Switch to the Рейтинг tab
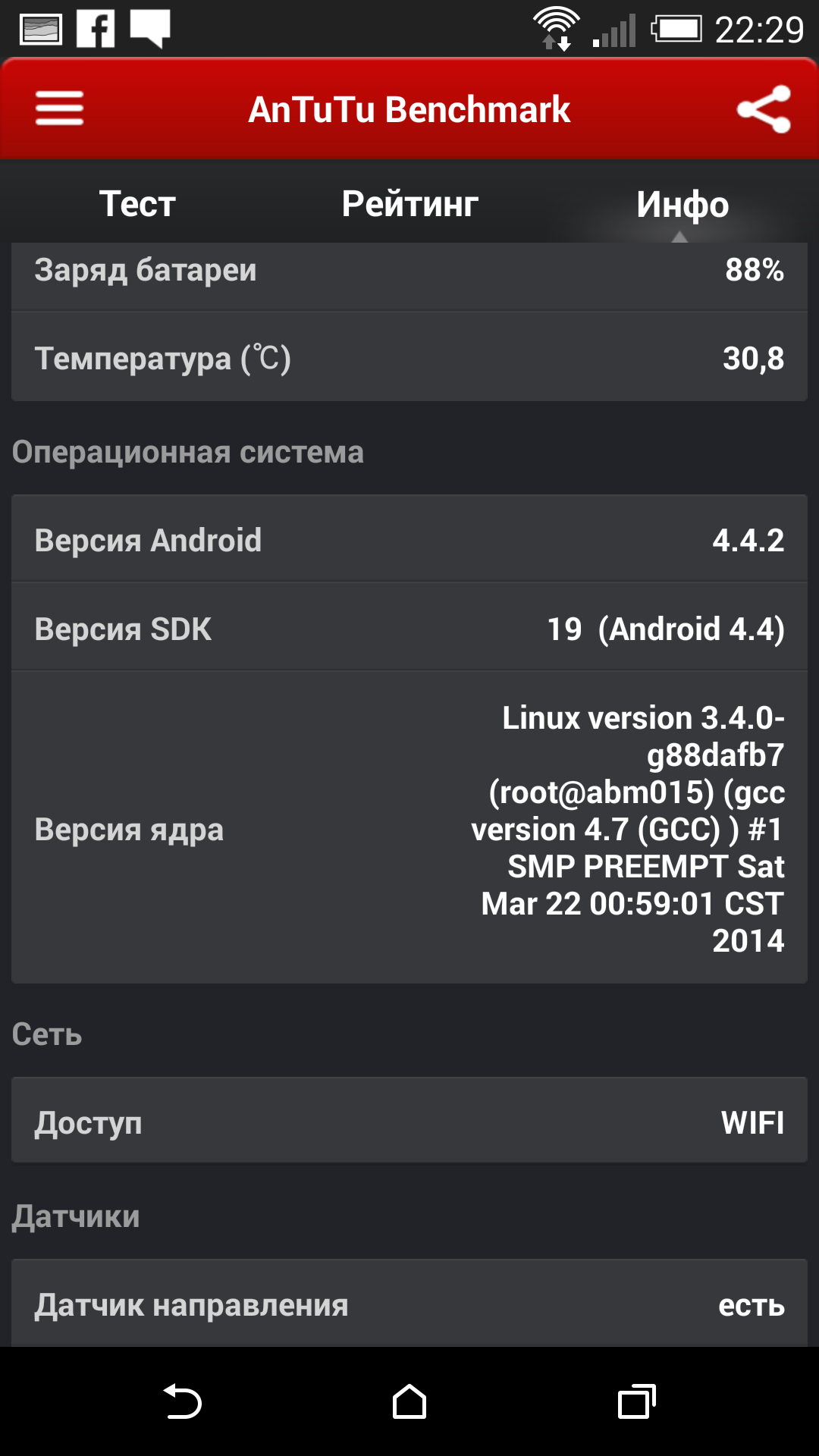Viewport: 819px width, 1456px height. [x=409, y=204]
